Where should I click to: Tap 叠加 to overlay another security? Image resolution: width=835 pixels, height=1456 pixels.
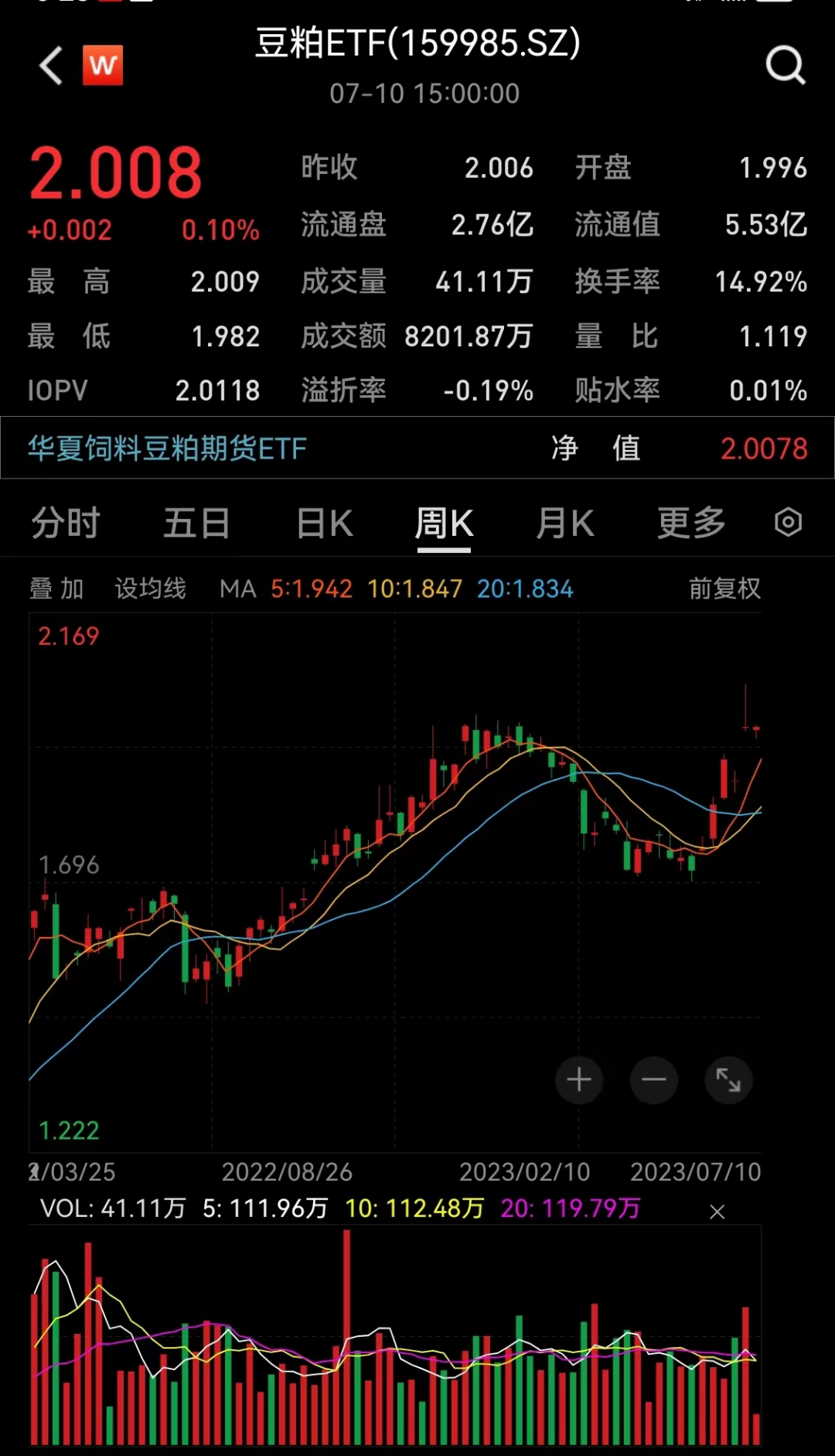coord(56,588)
